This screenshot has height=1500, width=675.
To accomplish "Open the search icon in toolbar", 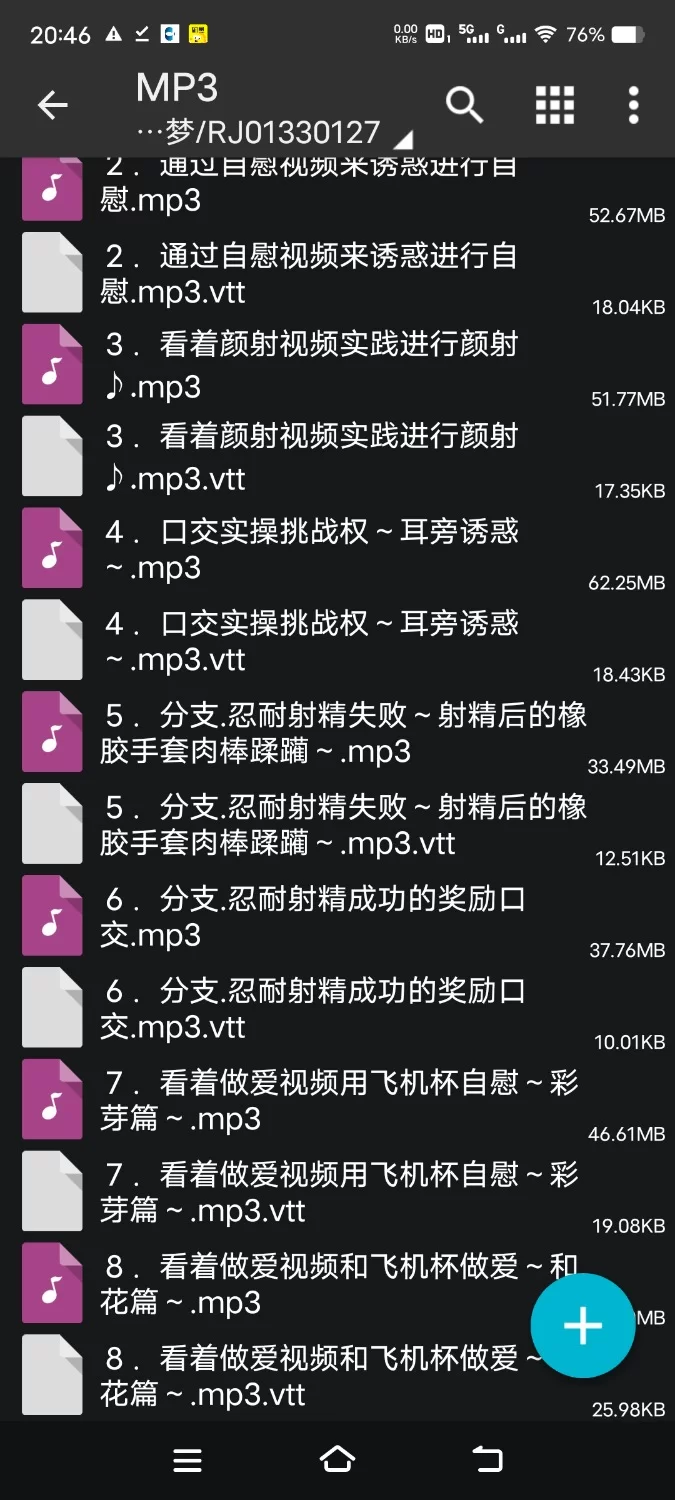I will (x=464, y=104).
